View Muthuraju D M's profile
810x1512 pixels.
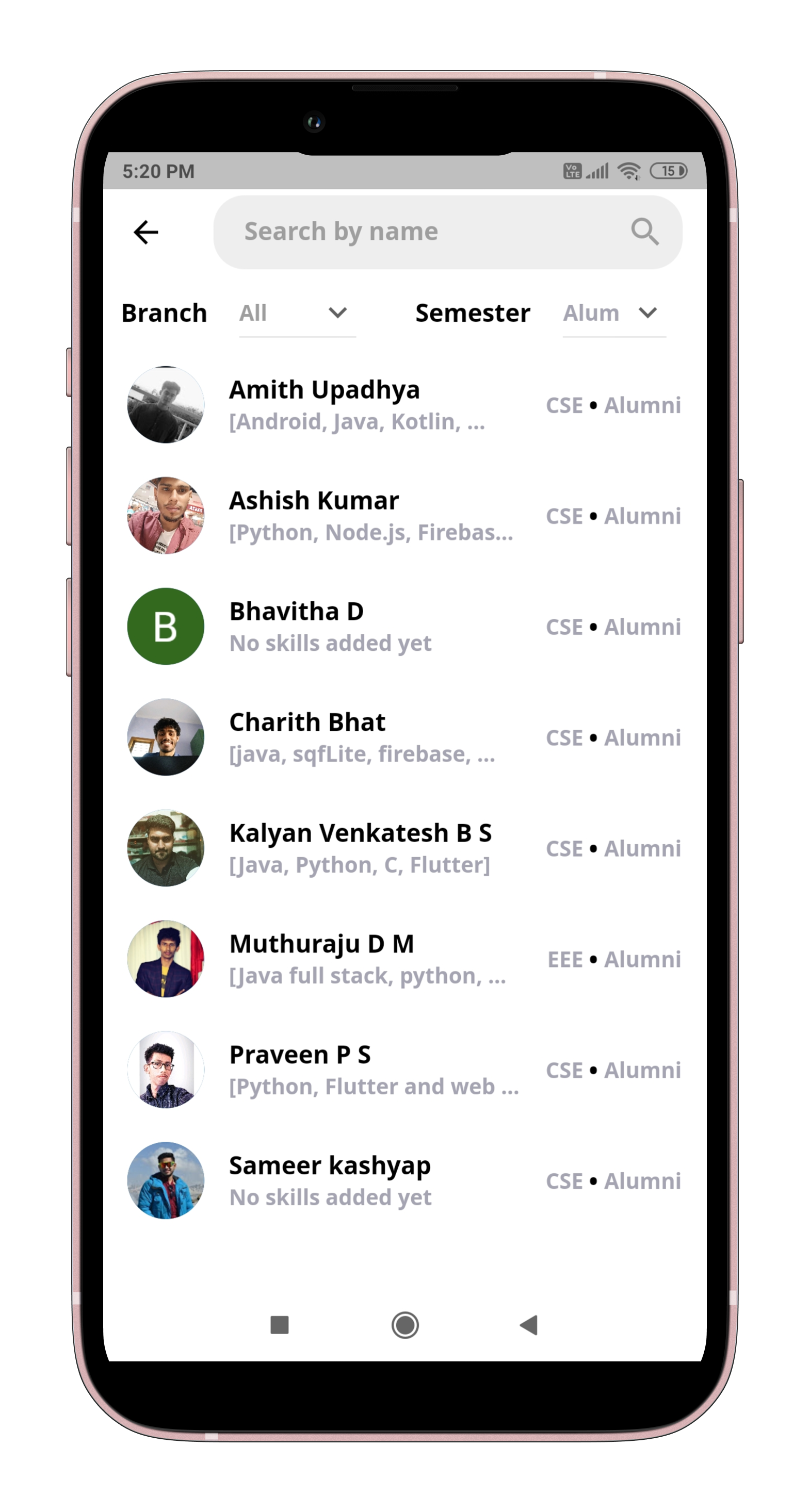pos(404,960)
